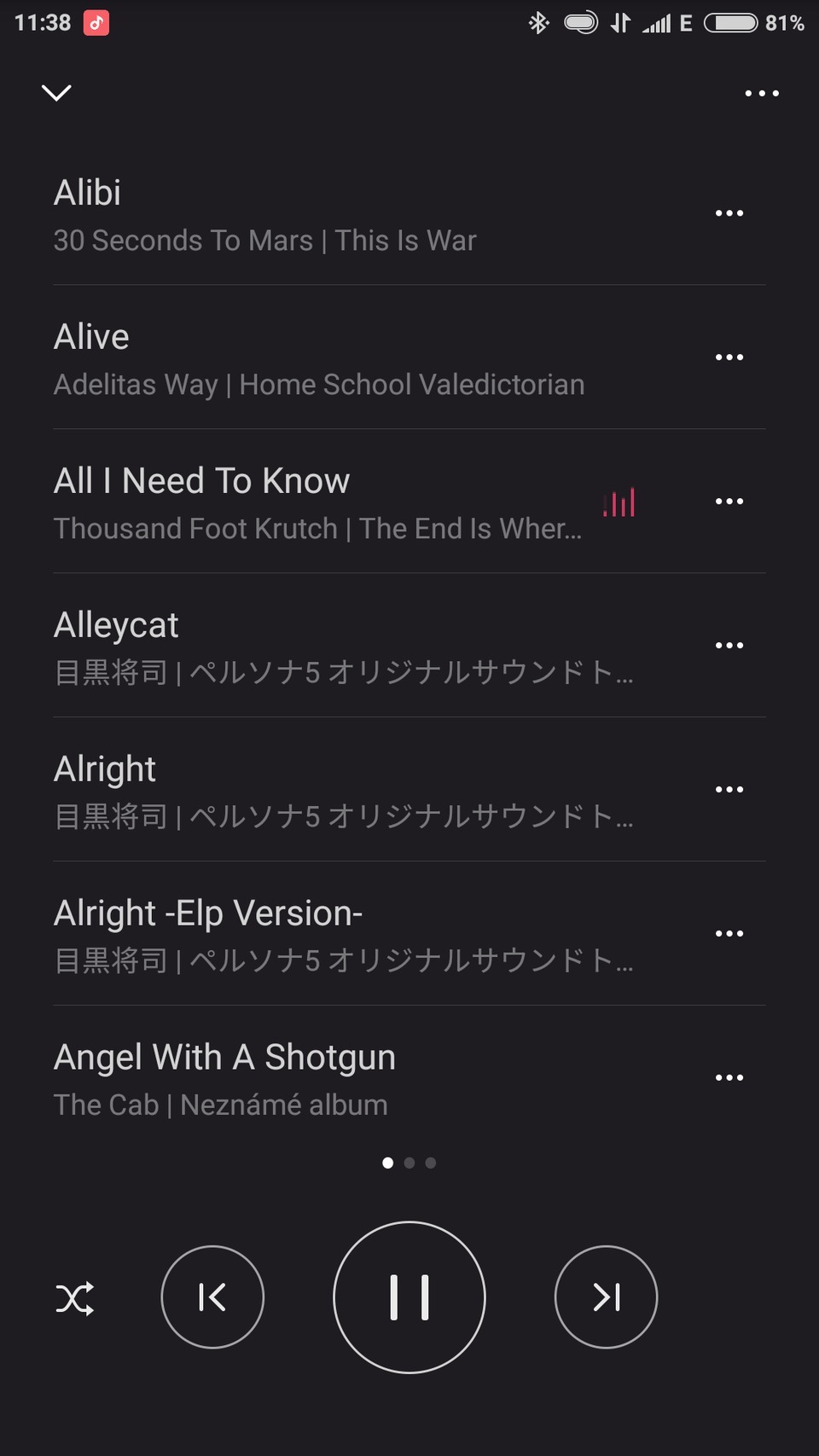Open options for Alive

pos(729,357)
